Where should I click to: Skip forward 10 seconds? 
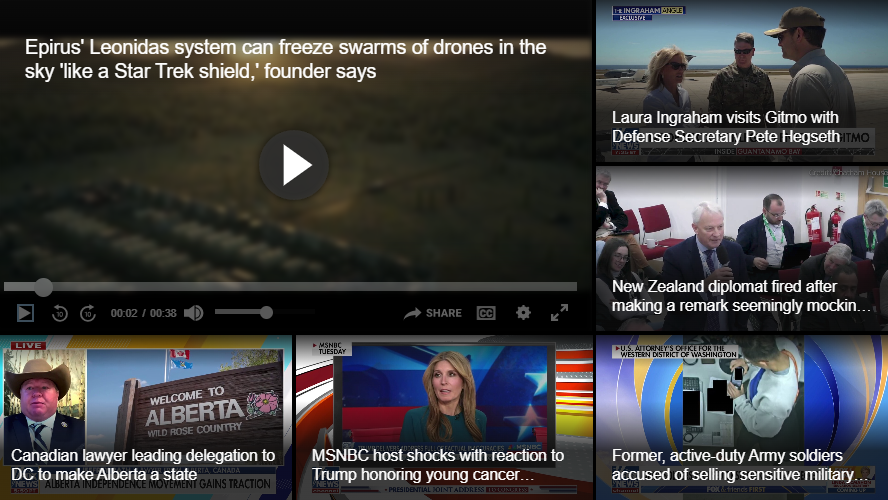point(88,313)
